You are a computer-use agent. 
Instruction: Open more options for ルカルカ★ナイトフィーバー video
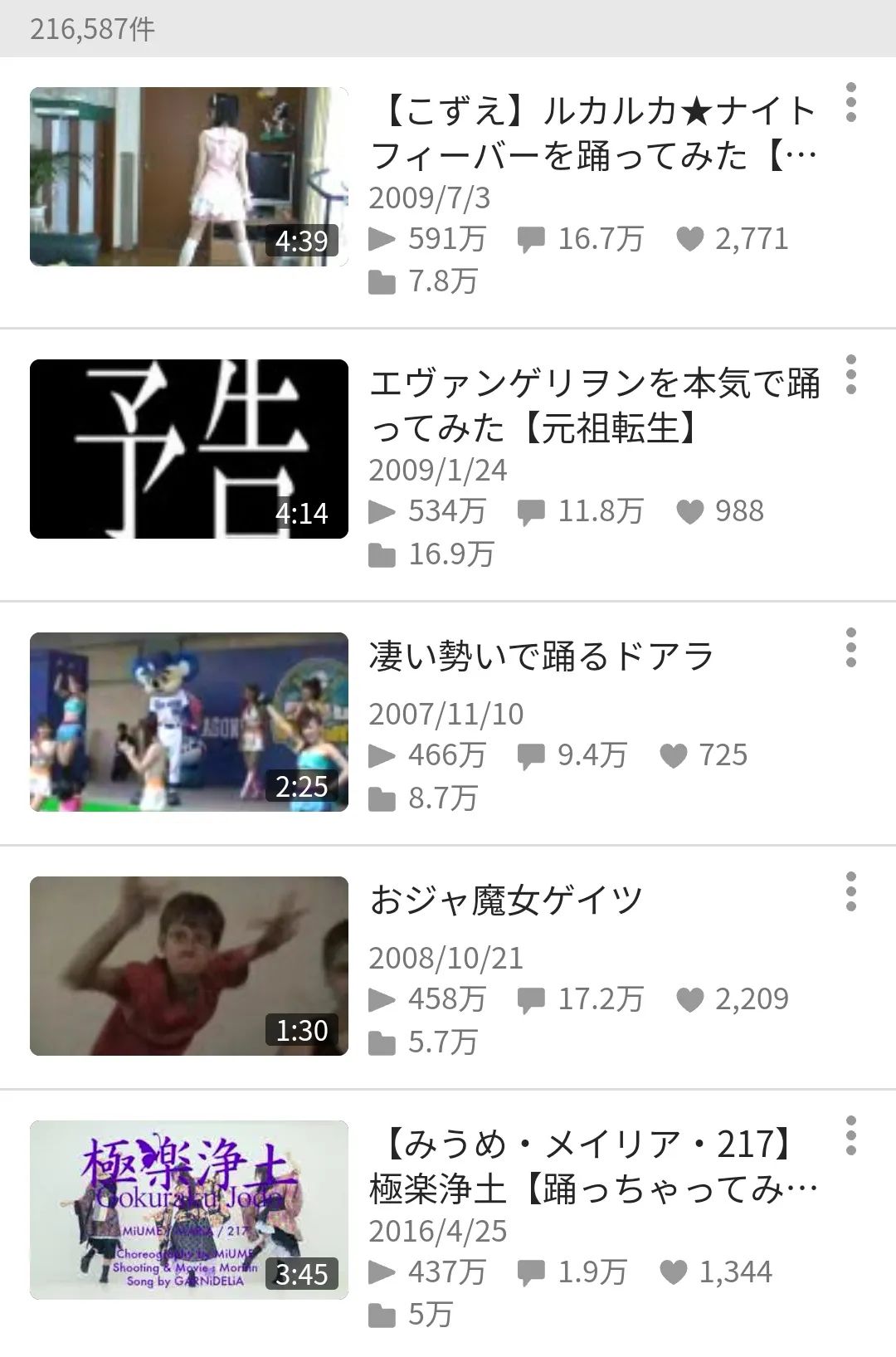coord(850,103)
